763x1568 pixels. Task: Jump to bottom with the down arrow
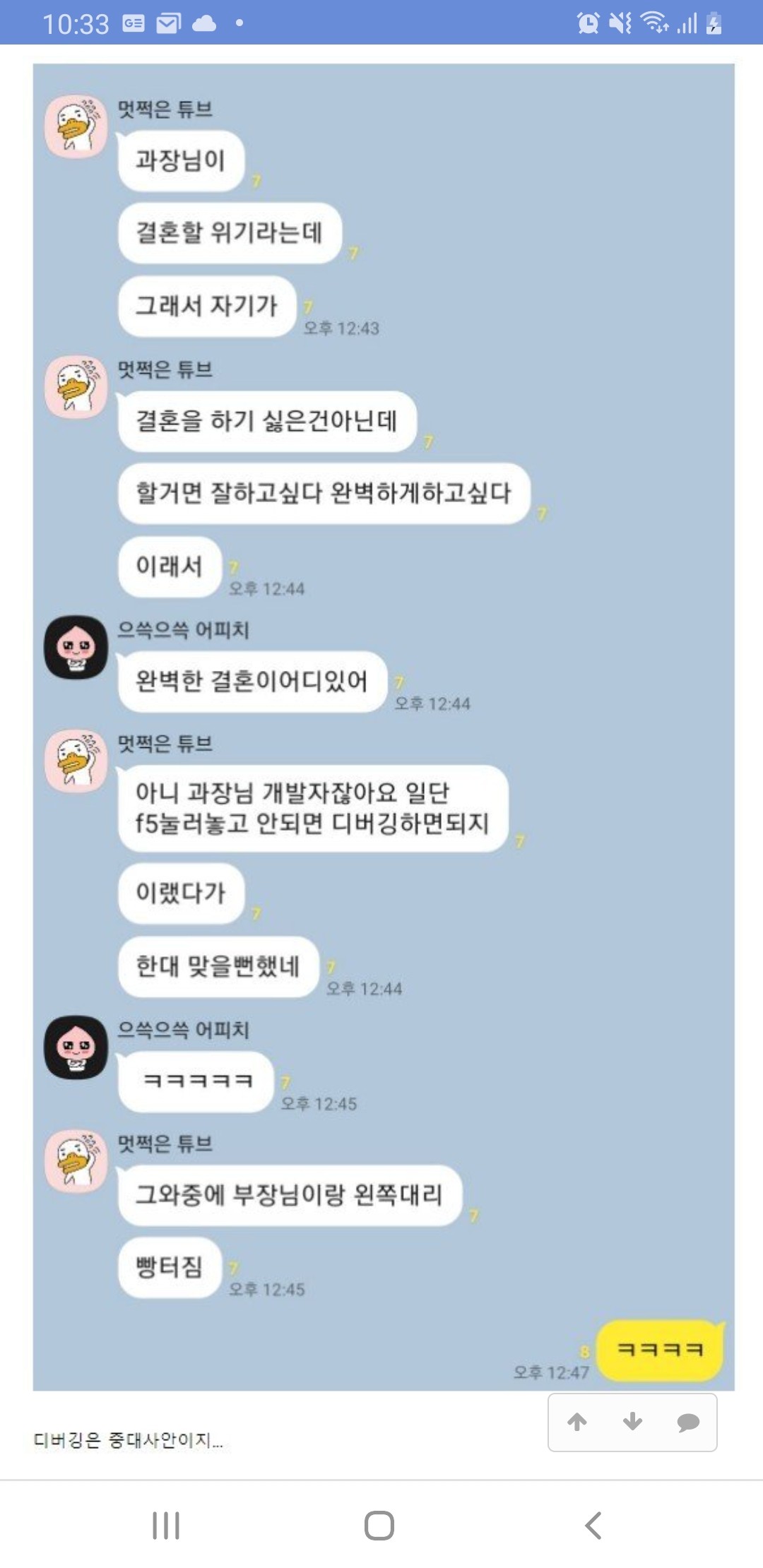pos(632,1422)
